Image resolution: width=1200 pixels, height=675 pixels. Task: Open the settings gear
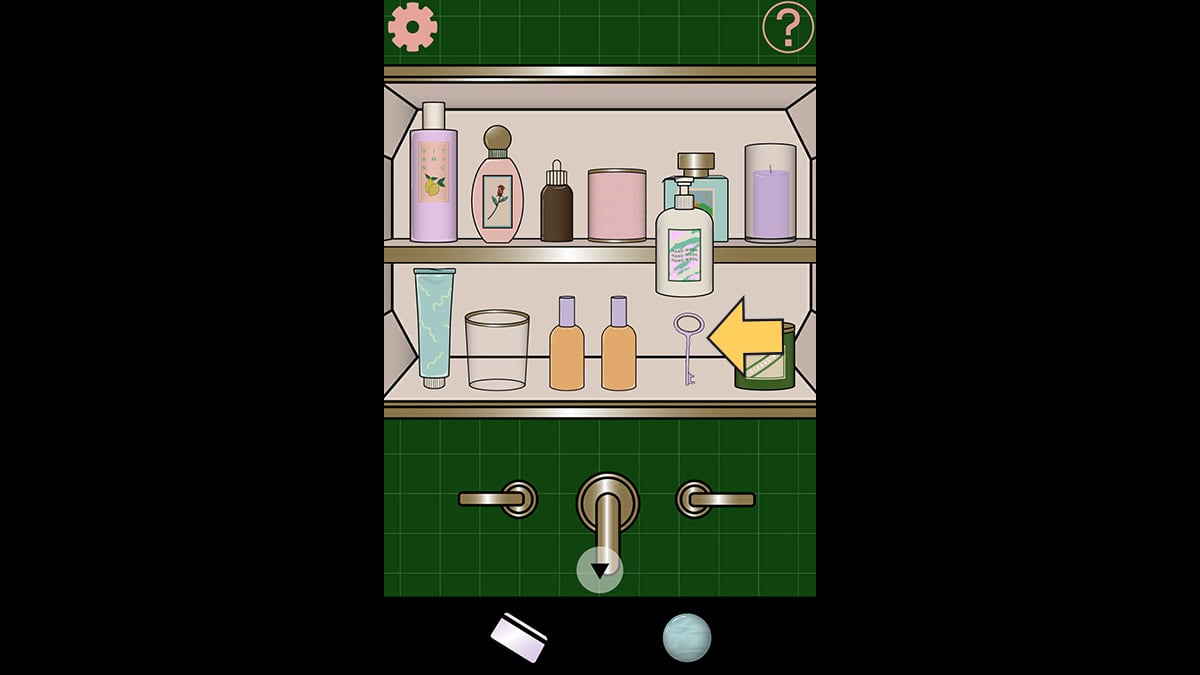tap(413, 27)
